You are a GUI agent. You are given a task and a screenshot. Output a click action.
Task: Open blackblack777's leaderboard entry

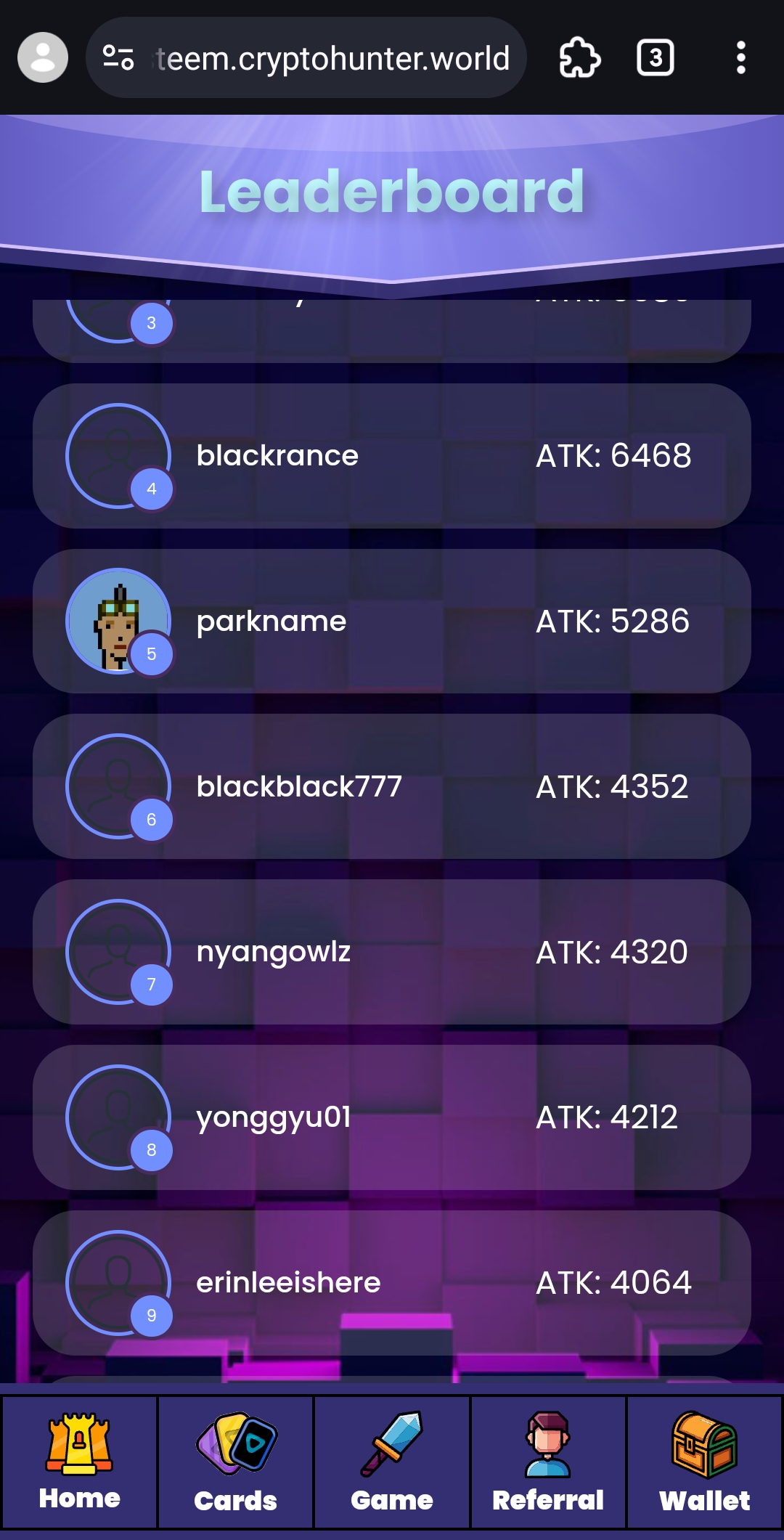click(392, 786)
